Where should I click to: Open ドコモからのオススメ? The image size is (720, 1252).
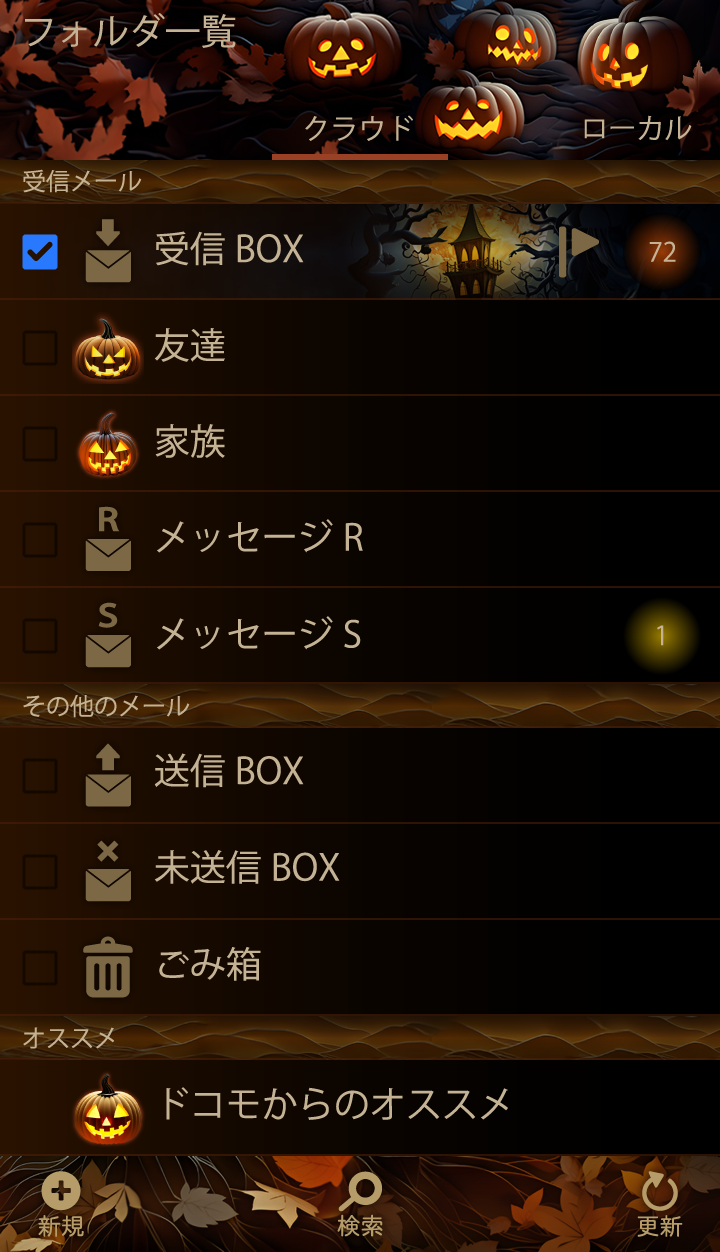pyautogui.click(x=334, y=1105)
